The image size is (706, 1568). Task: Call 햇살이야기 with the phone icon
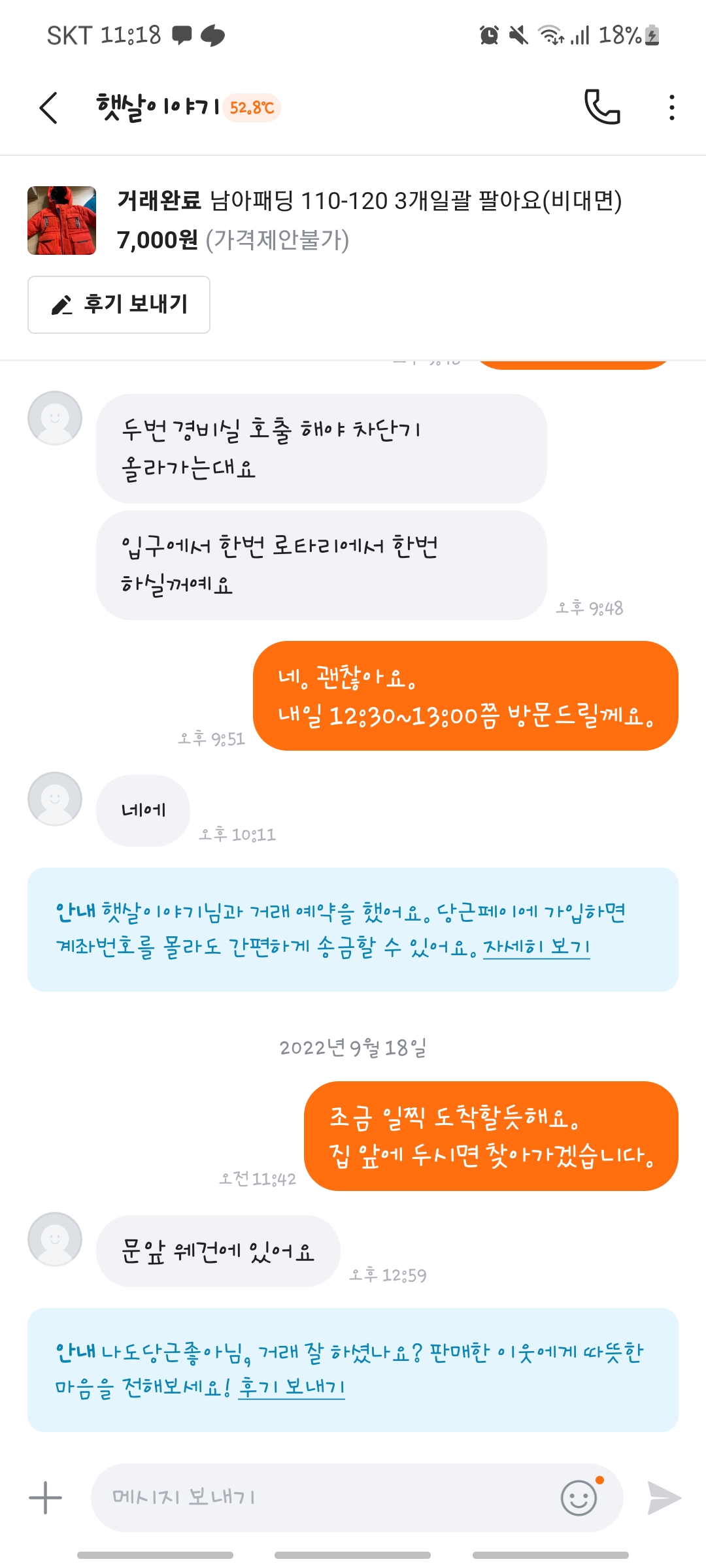[601, 107]
